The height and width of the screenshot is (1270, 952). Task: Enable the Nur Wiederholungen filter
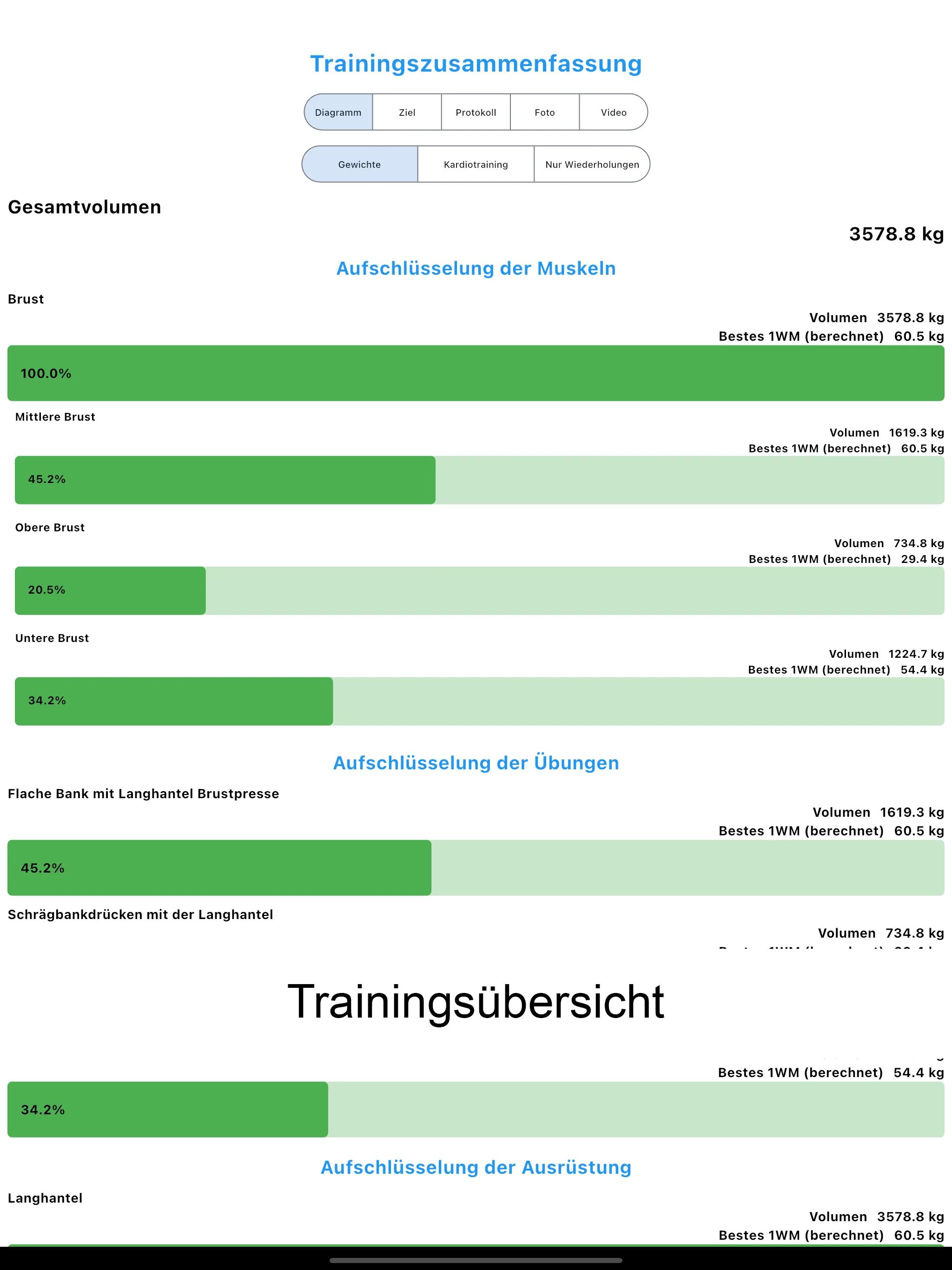coord(592,164)
